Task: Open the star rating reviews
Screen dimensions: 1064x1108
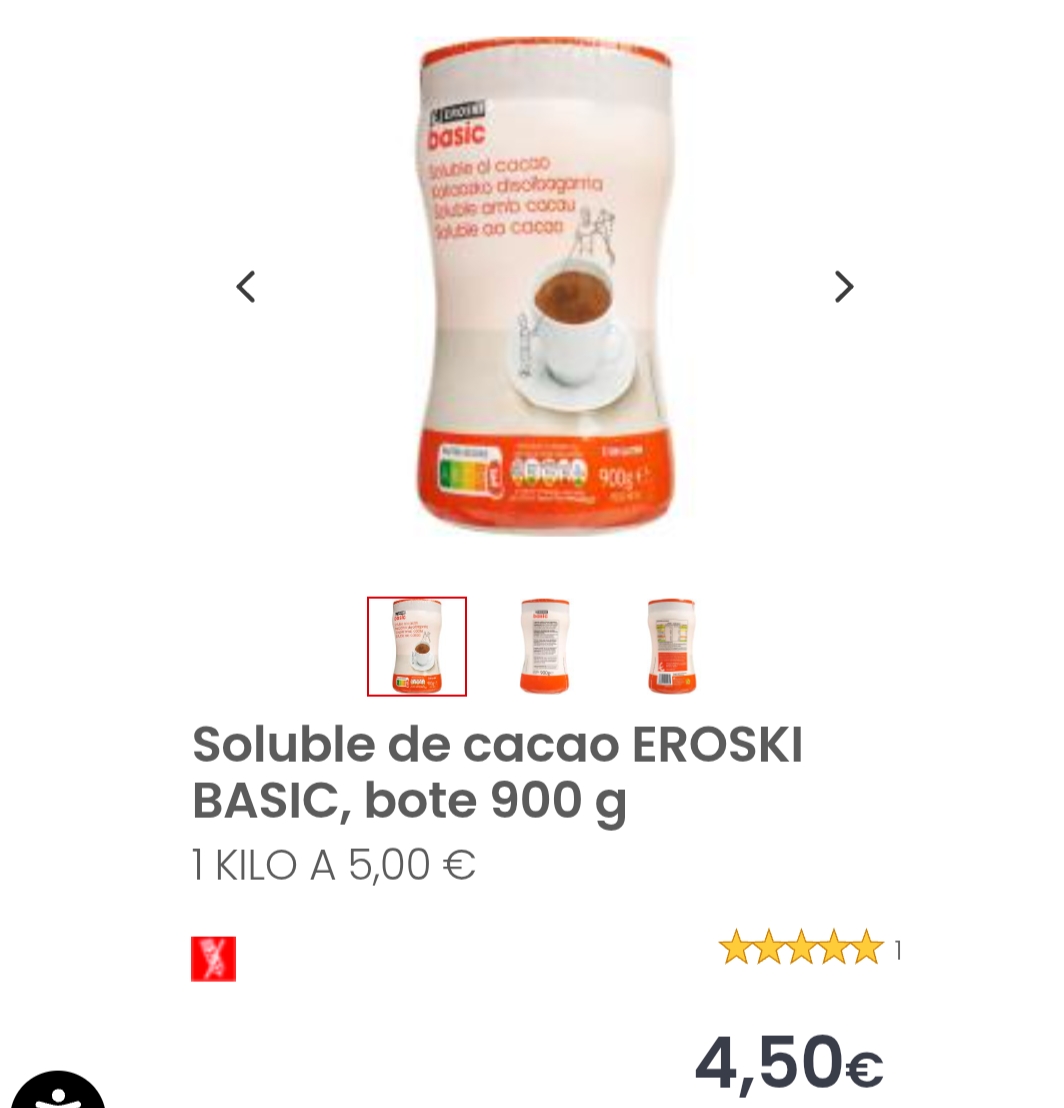Action: [x=802, y=947]
